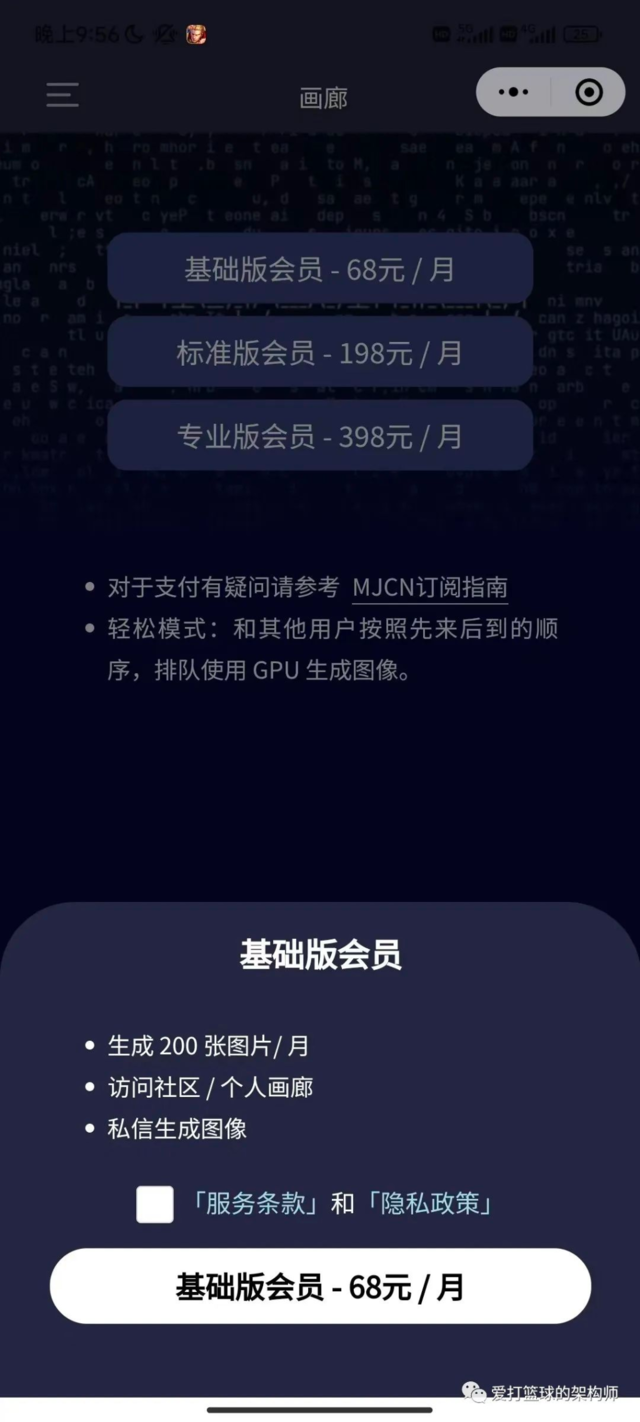Tick the terms agreement checkbox
Image resolution: width=640 pixels, height=1422 pixels.
pos(155,1204)
